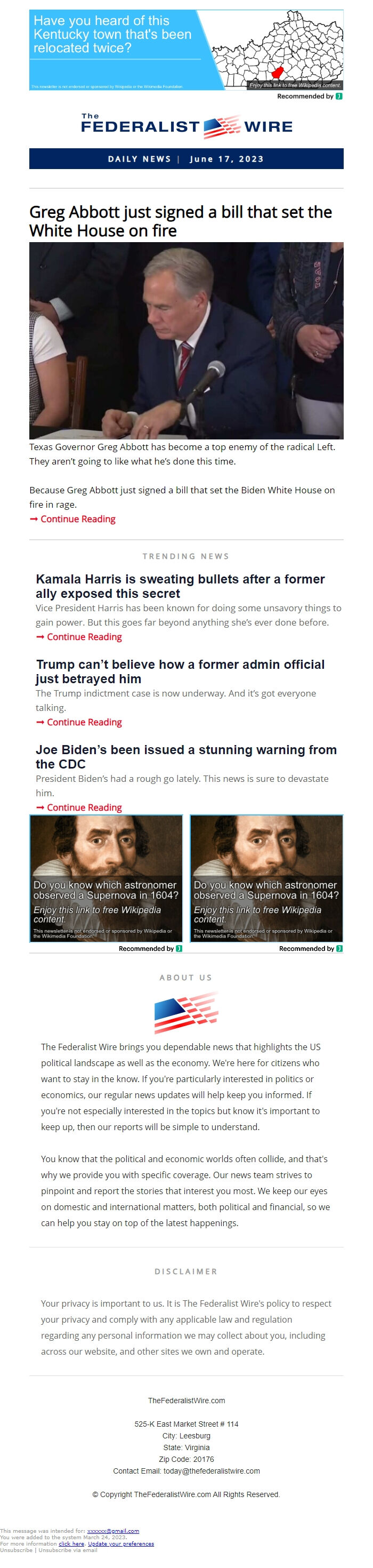This screenshot has width=373, height=1568.
Task: Tap the xxxxxx@gmail.com email link
Action: [x=112, y=1531]
